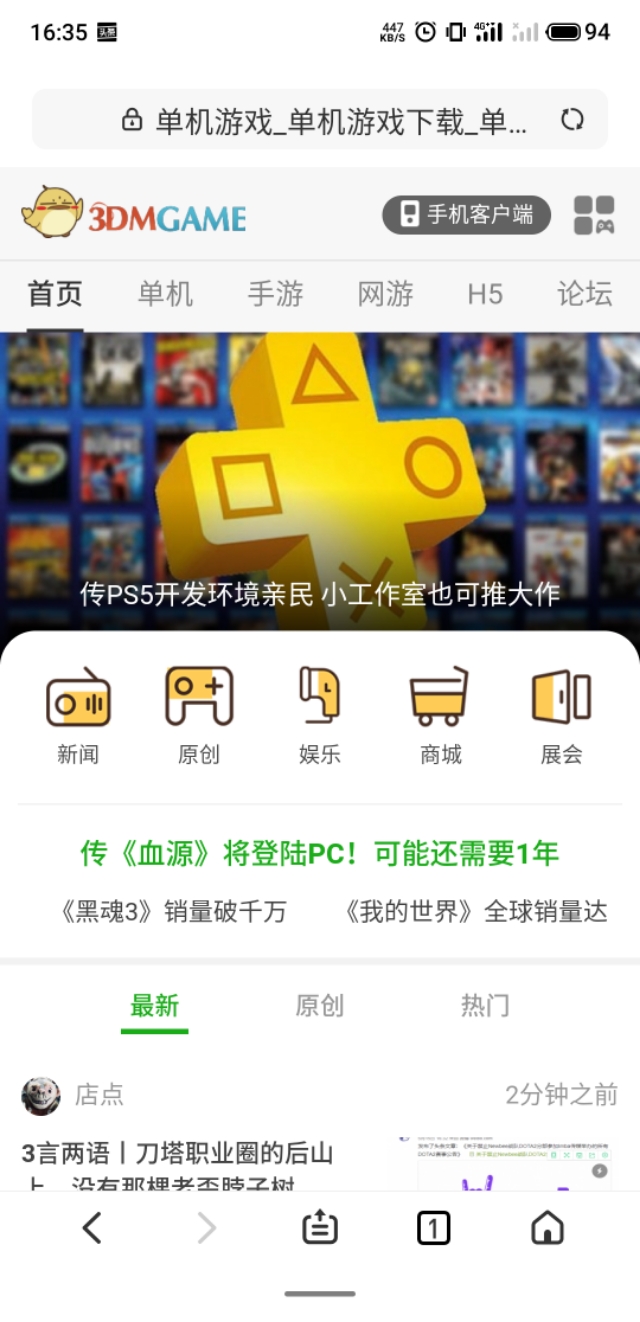Screen dimensions: 640x1322
Task: Switch to the 单机 tab
Action: coord(165,294)
